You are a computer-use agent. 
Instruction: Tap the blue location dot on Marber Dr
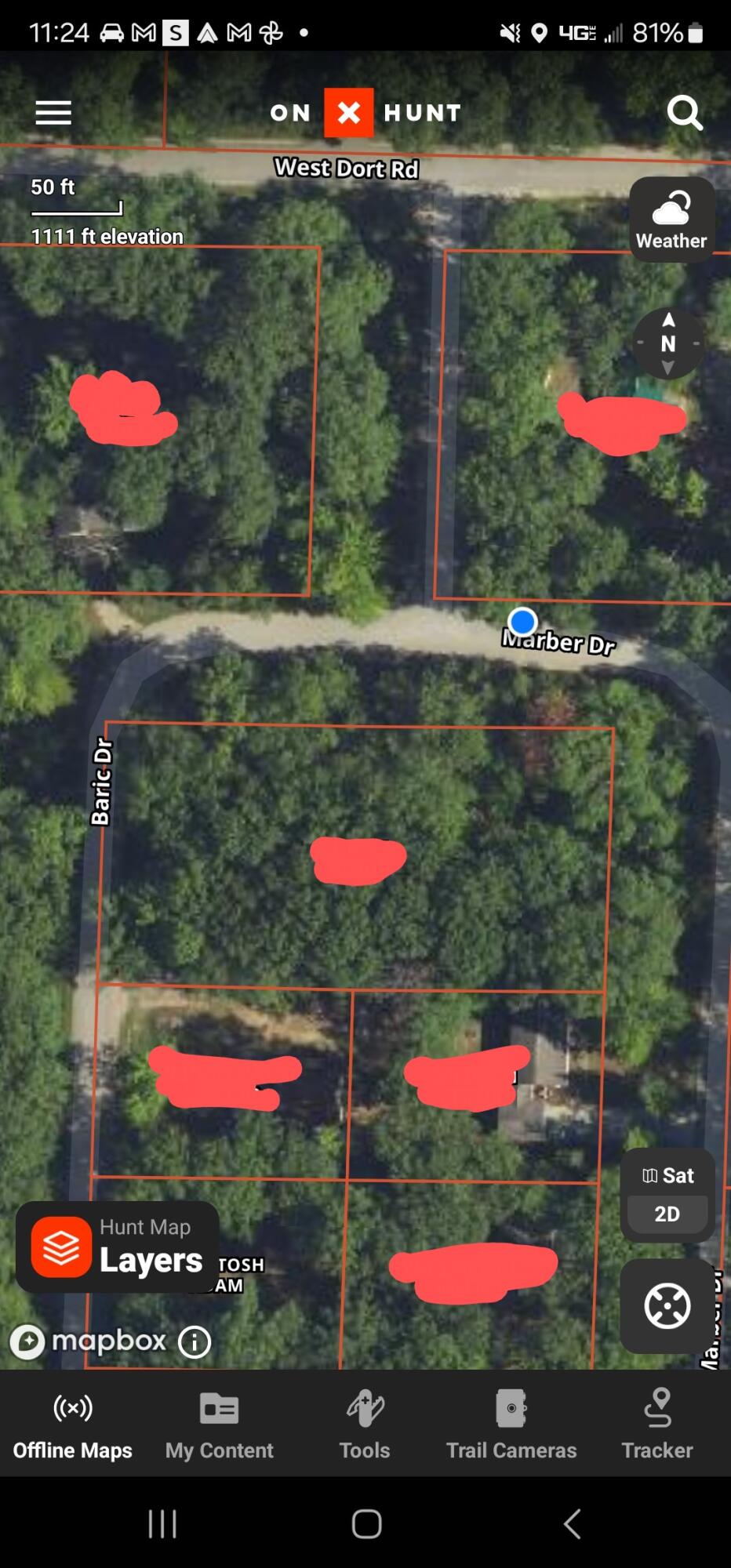click(x=523, y=622)
